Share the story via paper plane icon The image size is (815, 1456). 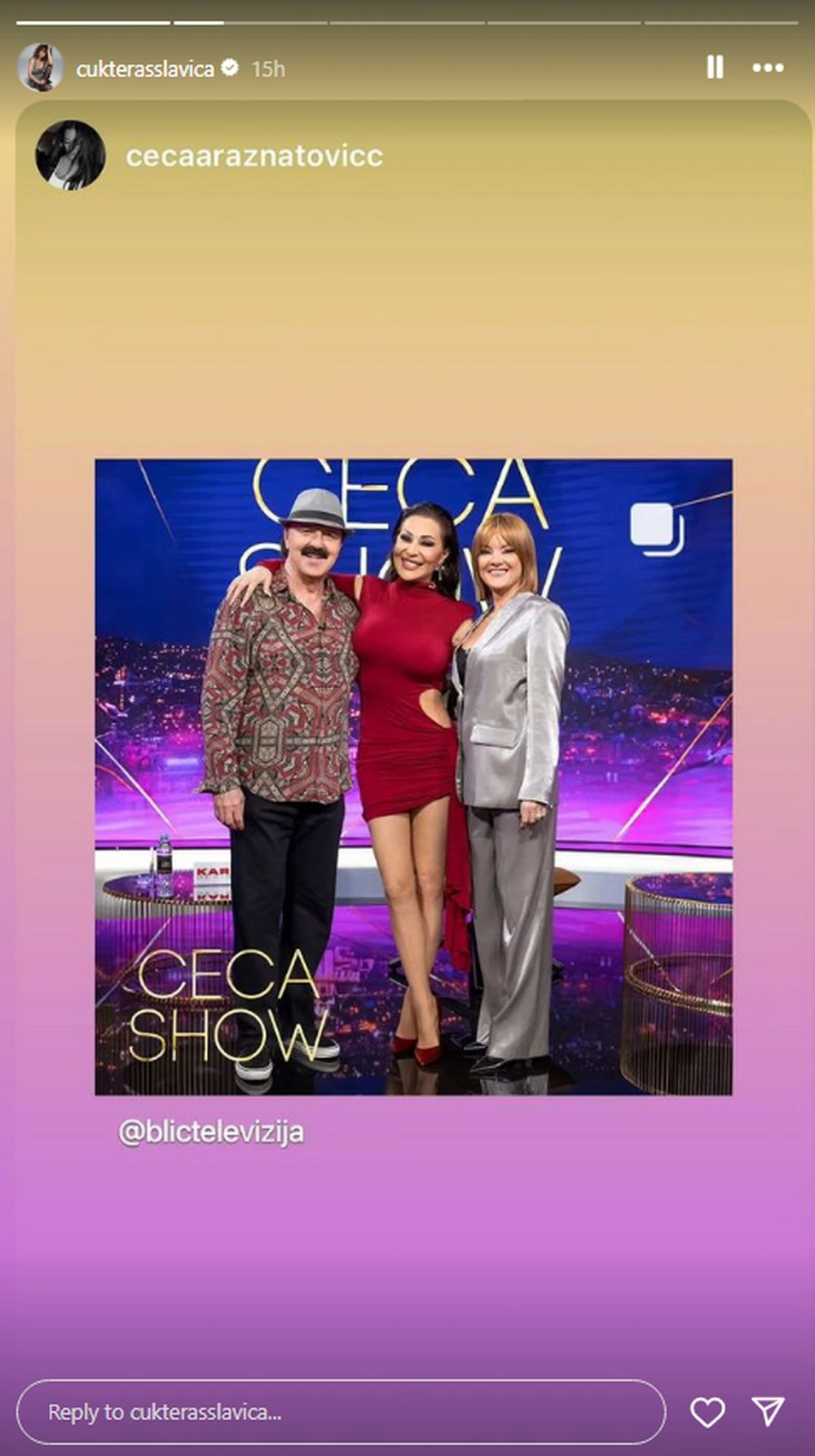pyautogui.click(x=768, y=1411)
